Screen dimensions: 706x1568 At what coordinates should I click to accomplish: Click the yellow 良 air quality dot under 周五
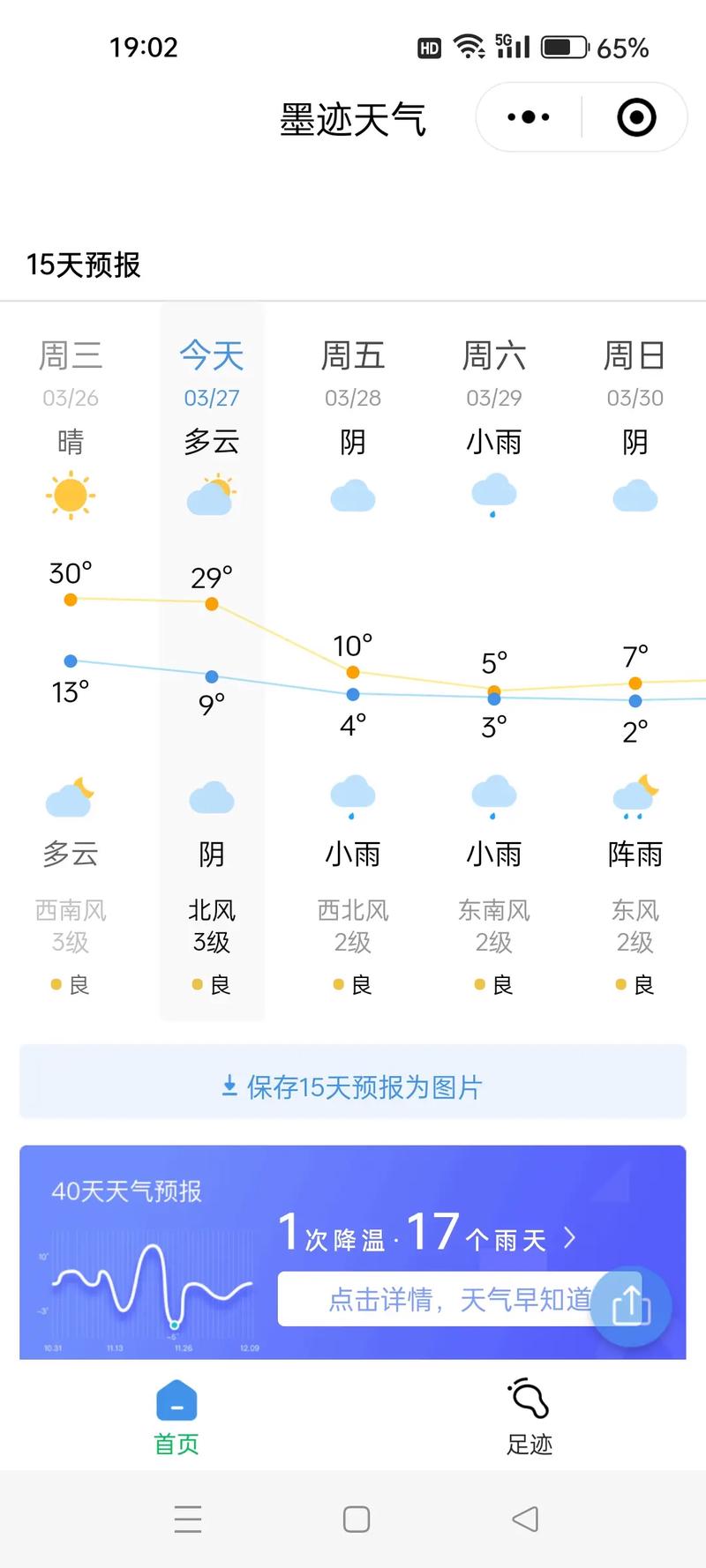(340, 984)
